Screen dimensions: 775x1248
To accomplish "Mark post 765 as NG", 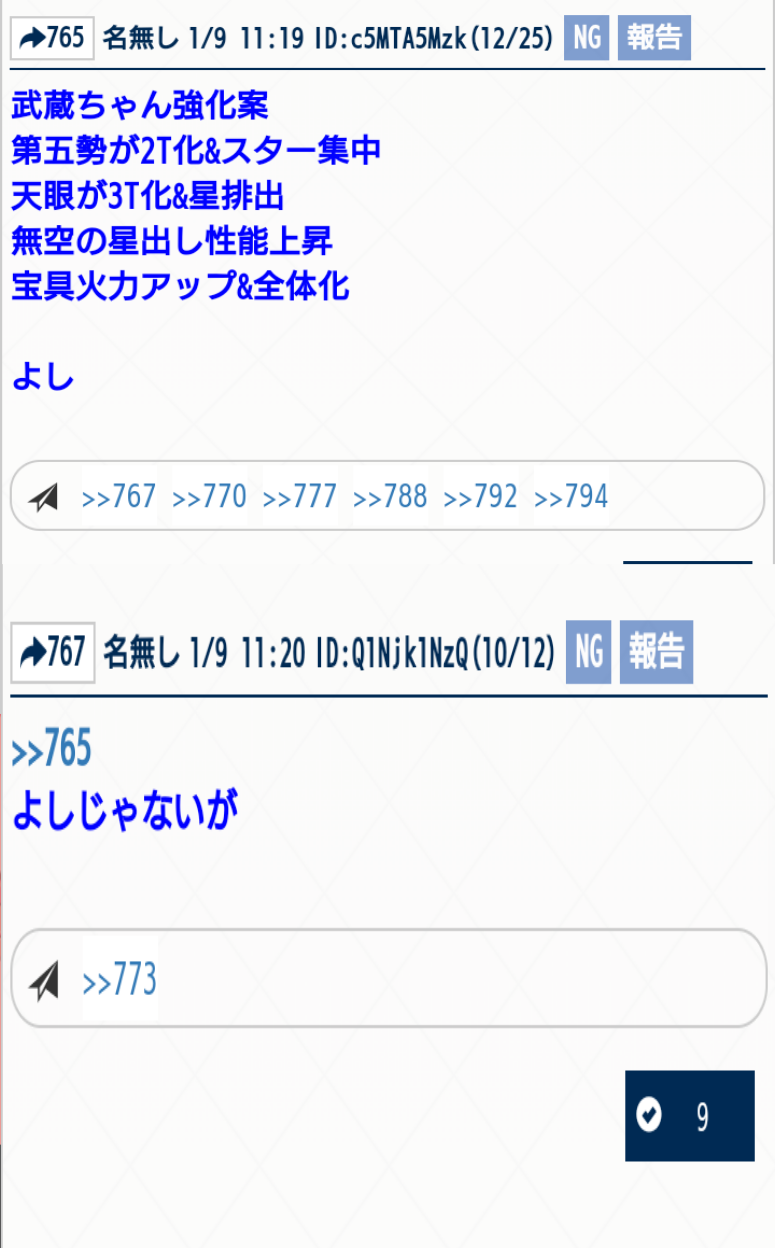I will pyautogui.click(x=586, y=38).
